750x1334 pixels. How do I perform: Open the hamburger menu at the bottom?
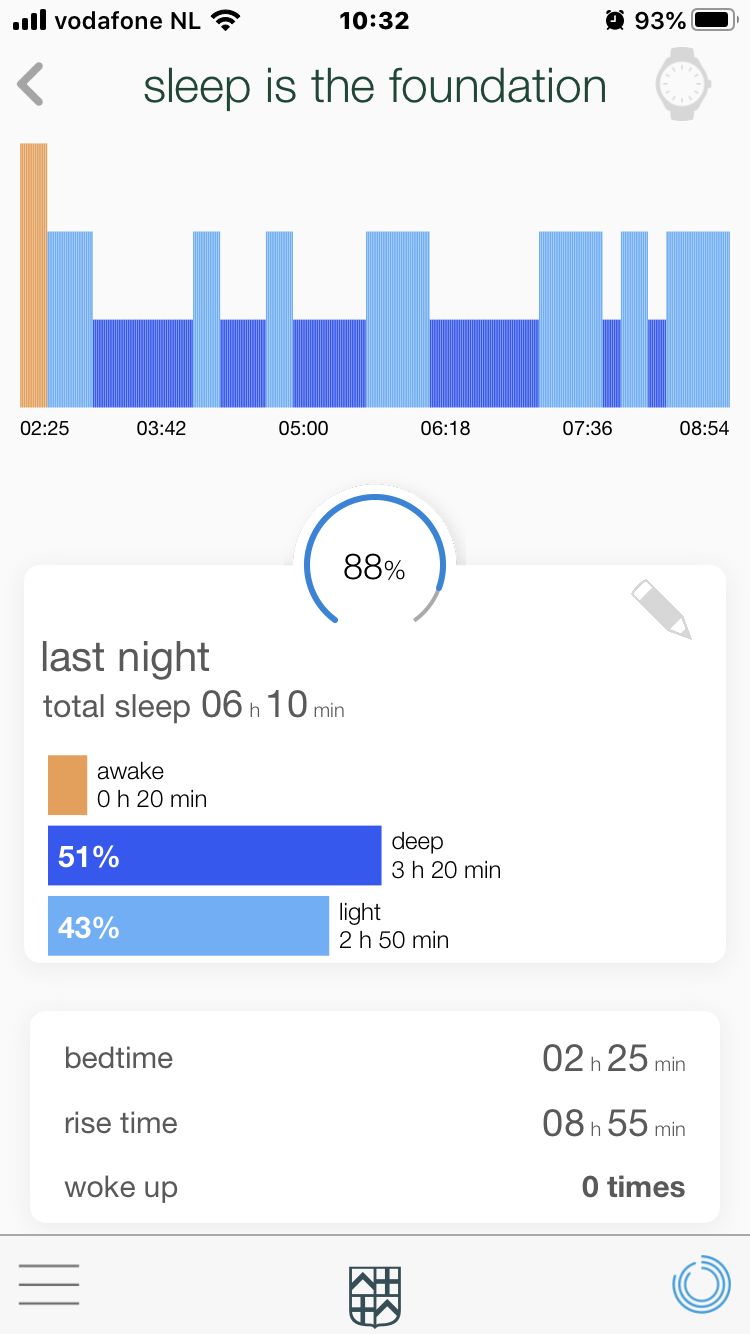[x=48, y=1284]
